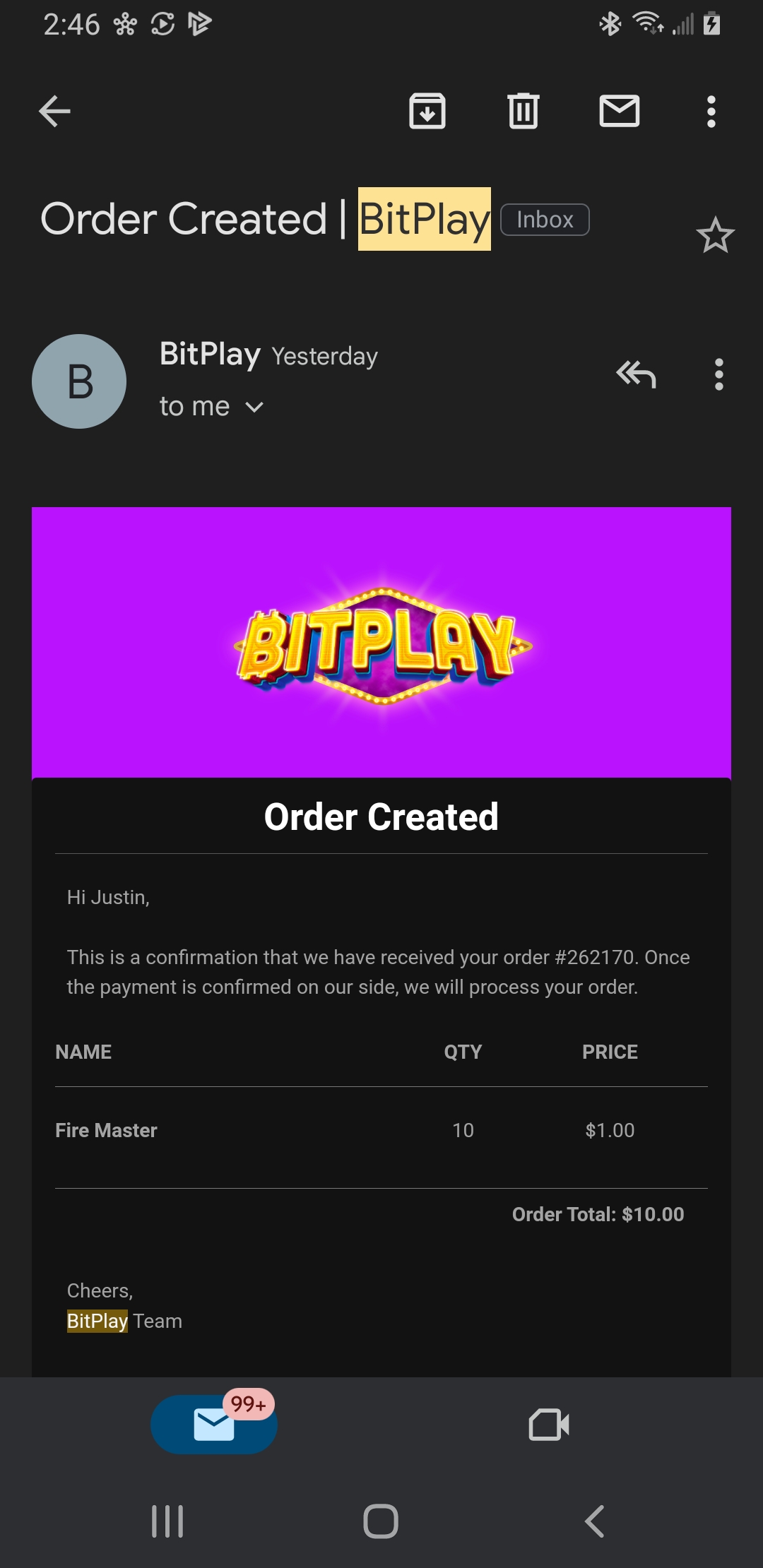The width and height of the screenshot is (763, 1568).
Task: Tap the BitPlay sender avatar
Action: [79, 381]
